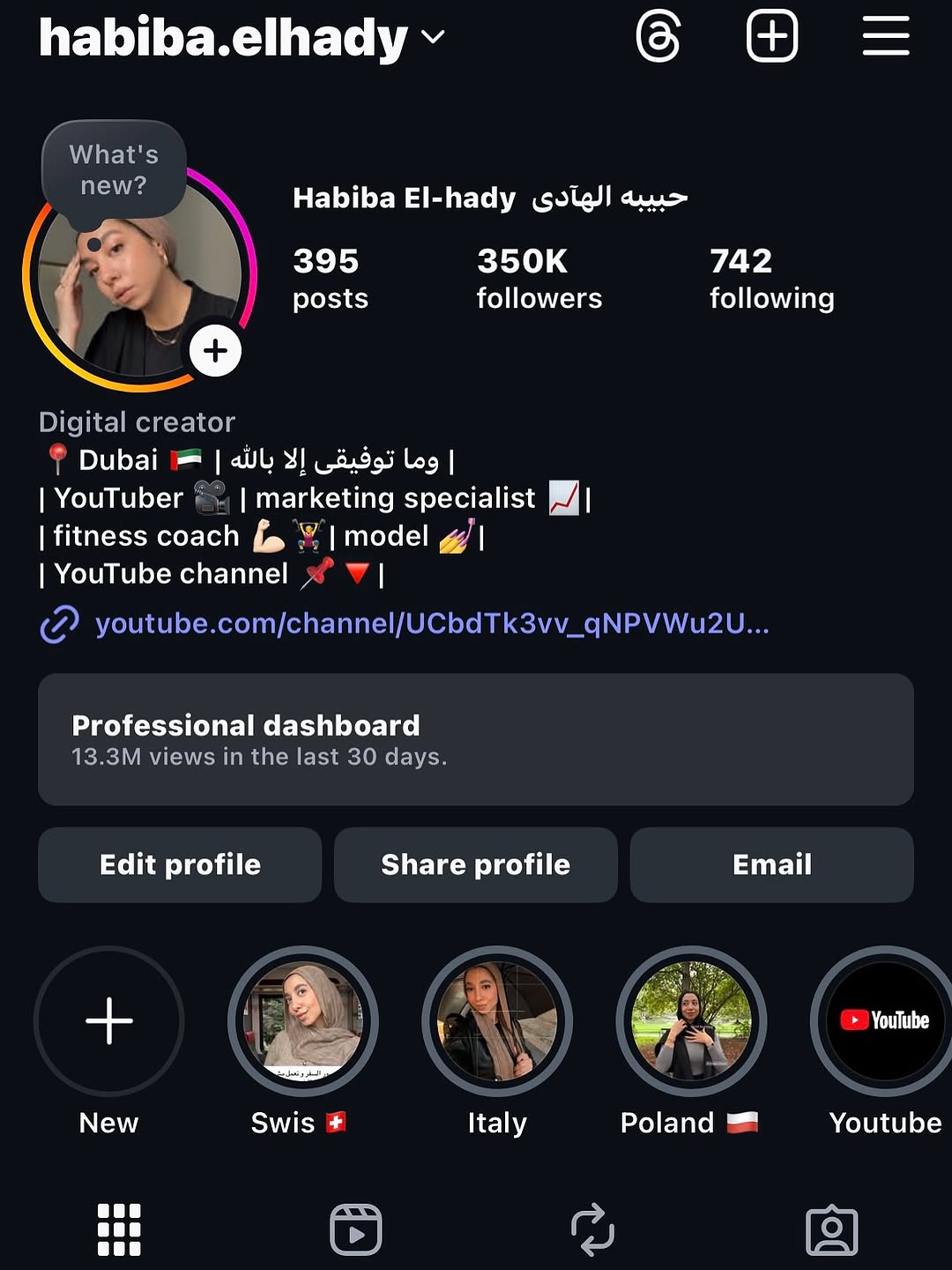
Task: Add a New story highlight
Action: pos(109,1021)
